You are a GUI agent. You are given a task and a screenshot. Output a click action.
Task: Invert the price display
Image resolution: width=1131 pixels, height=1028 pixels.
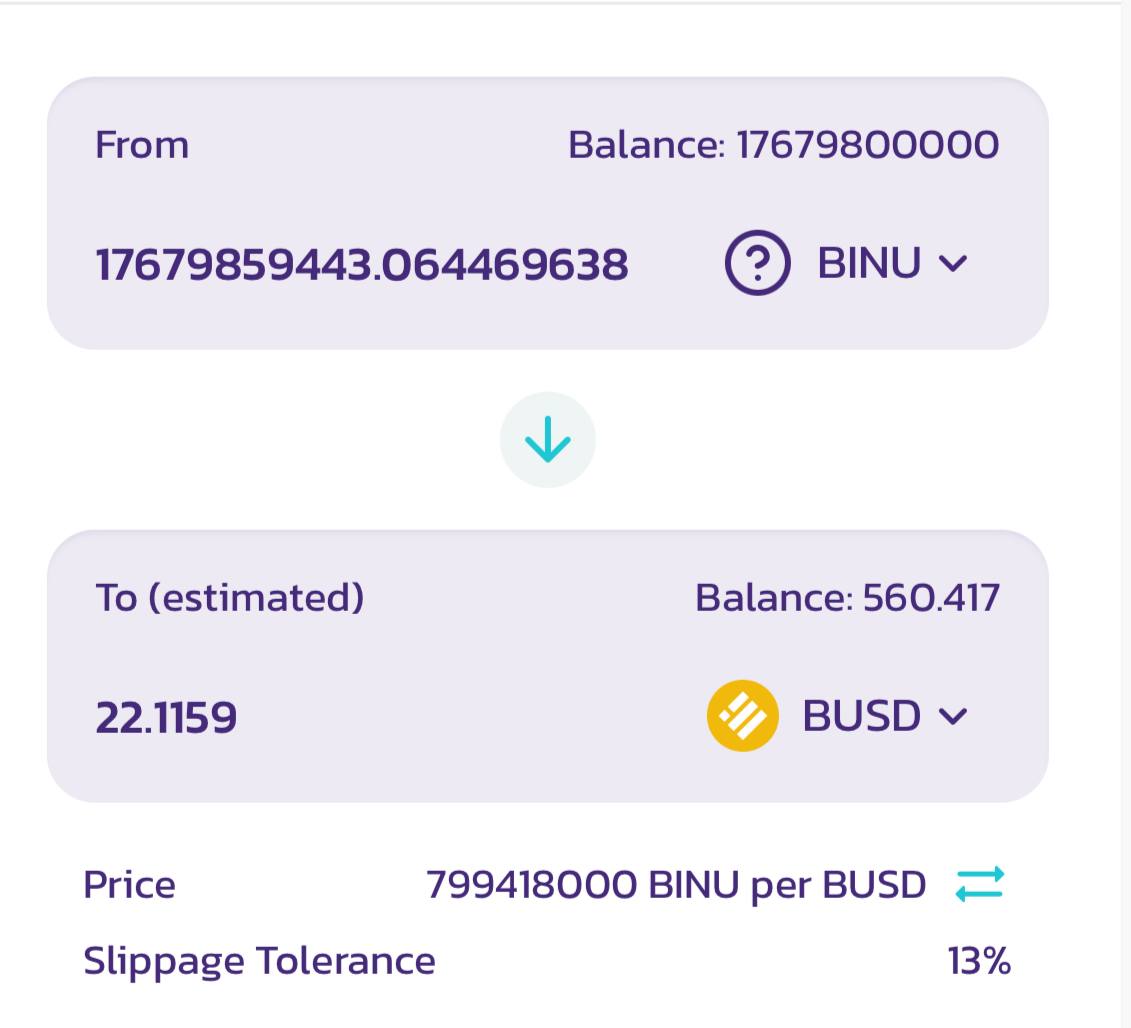980,884
